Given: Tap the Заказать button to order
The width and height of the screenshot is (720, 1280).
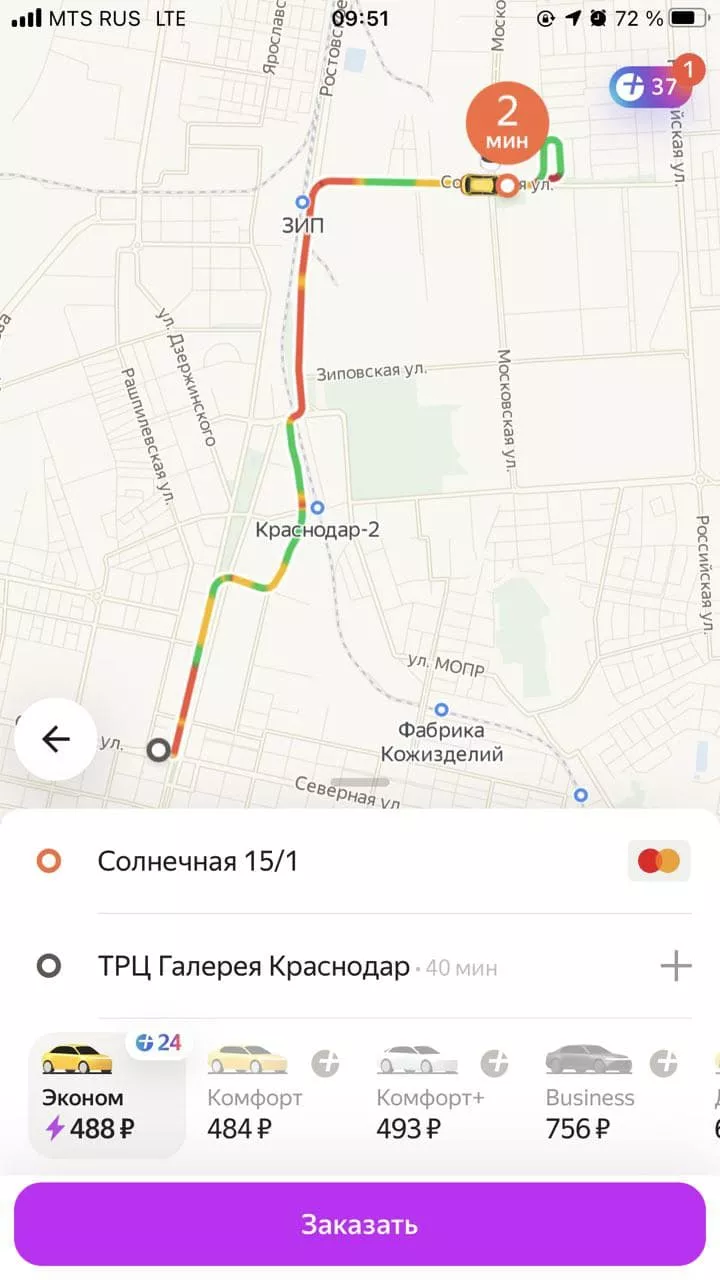Looking at the screenshot, I should 360,1224.
